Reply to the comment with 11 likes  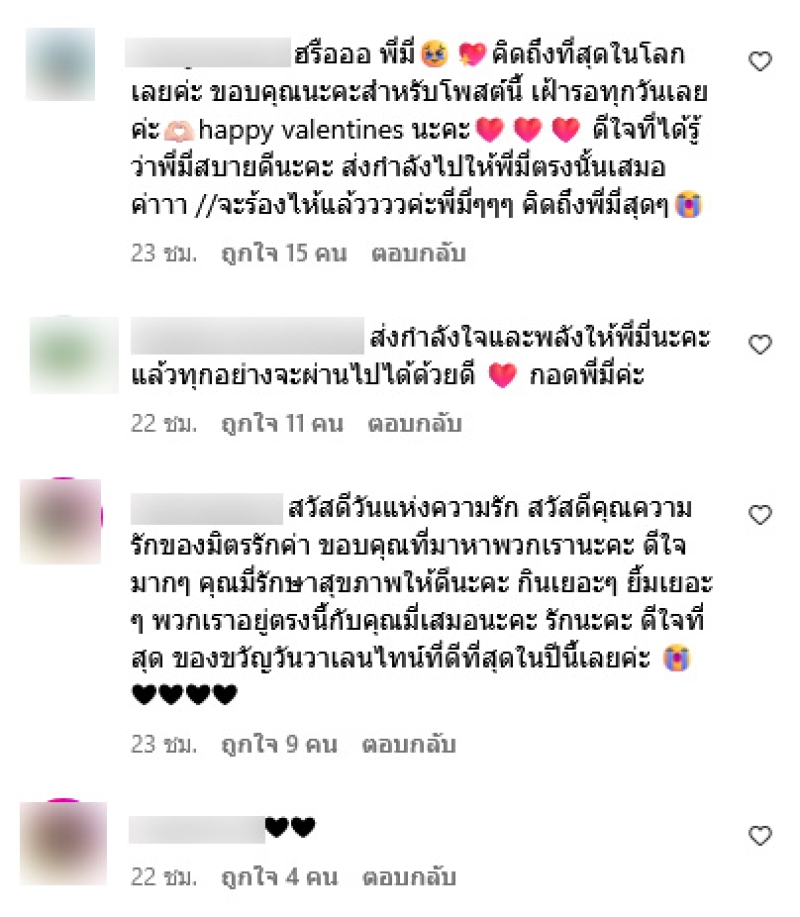(x=415, y=423)
